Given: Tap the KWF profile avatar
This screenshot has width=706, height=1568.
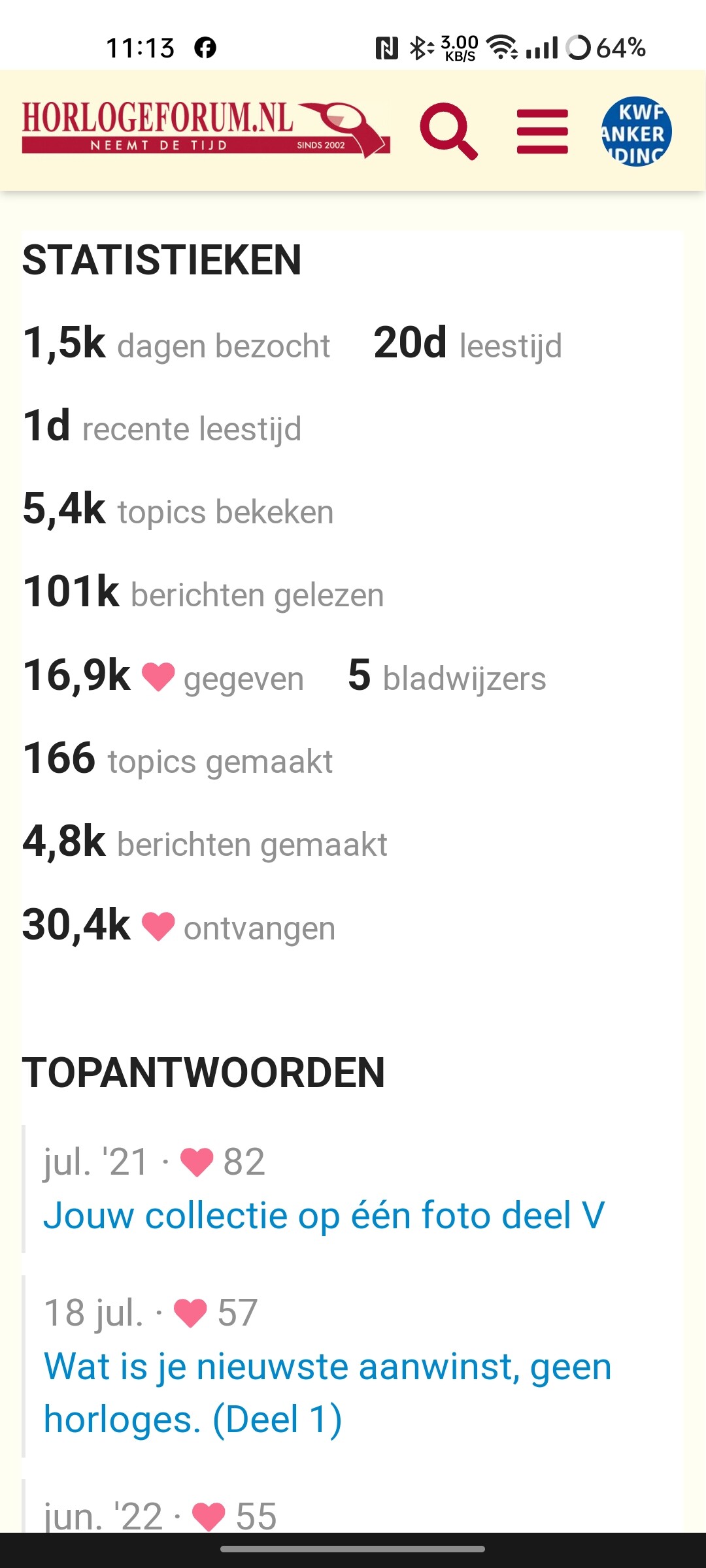Looking at the screenshot, I should [636, 131].
